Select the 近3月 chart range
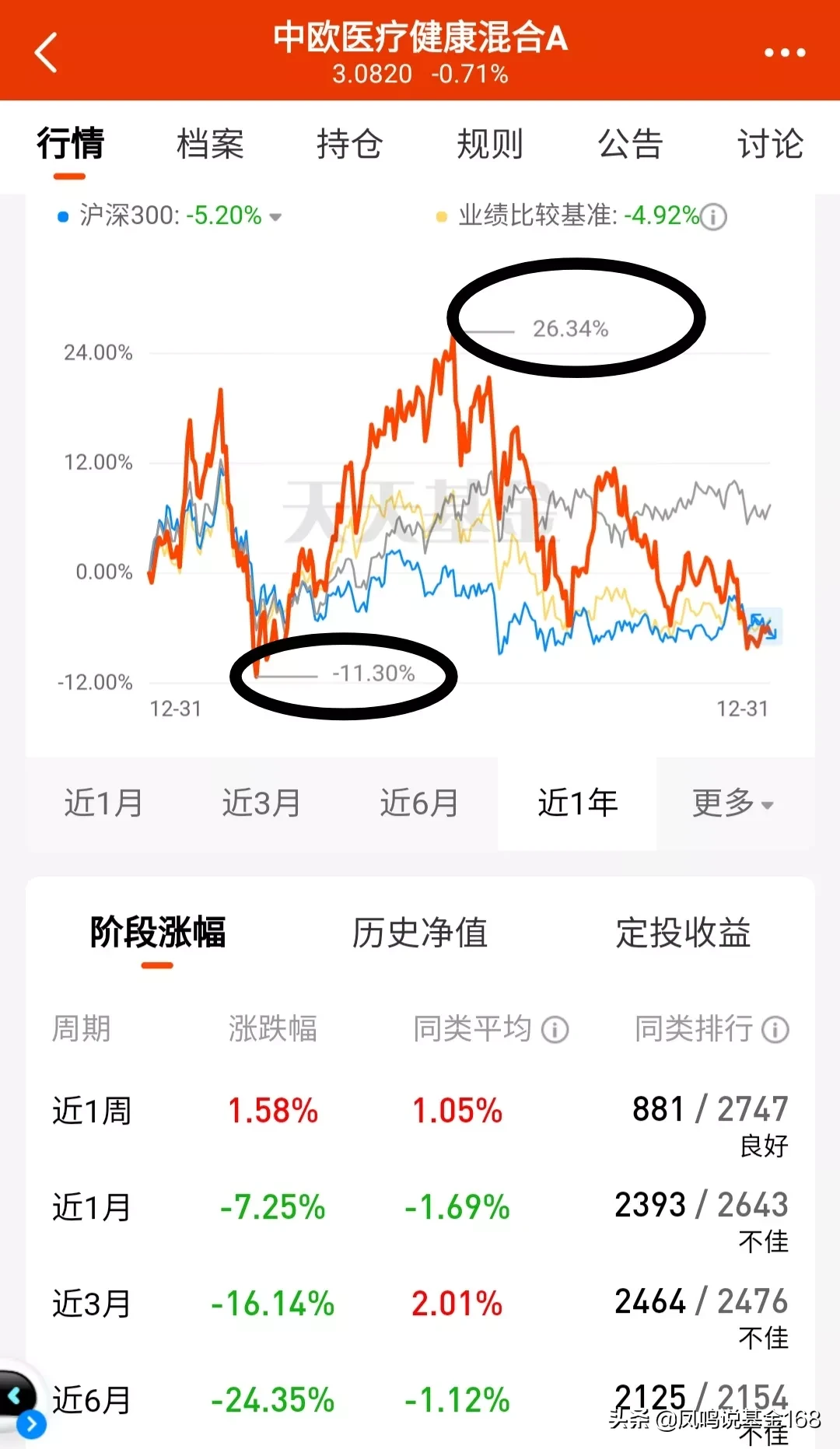The height and width of the screenshot is (1449, 840). click(x=261, y=803)
